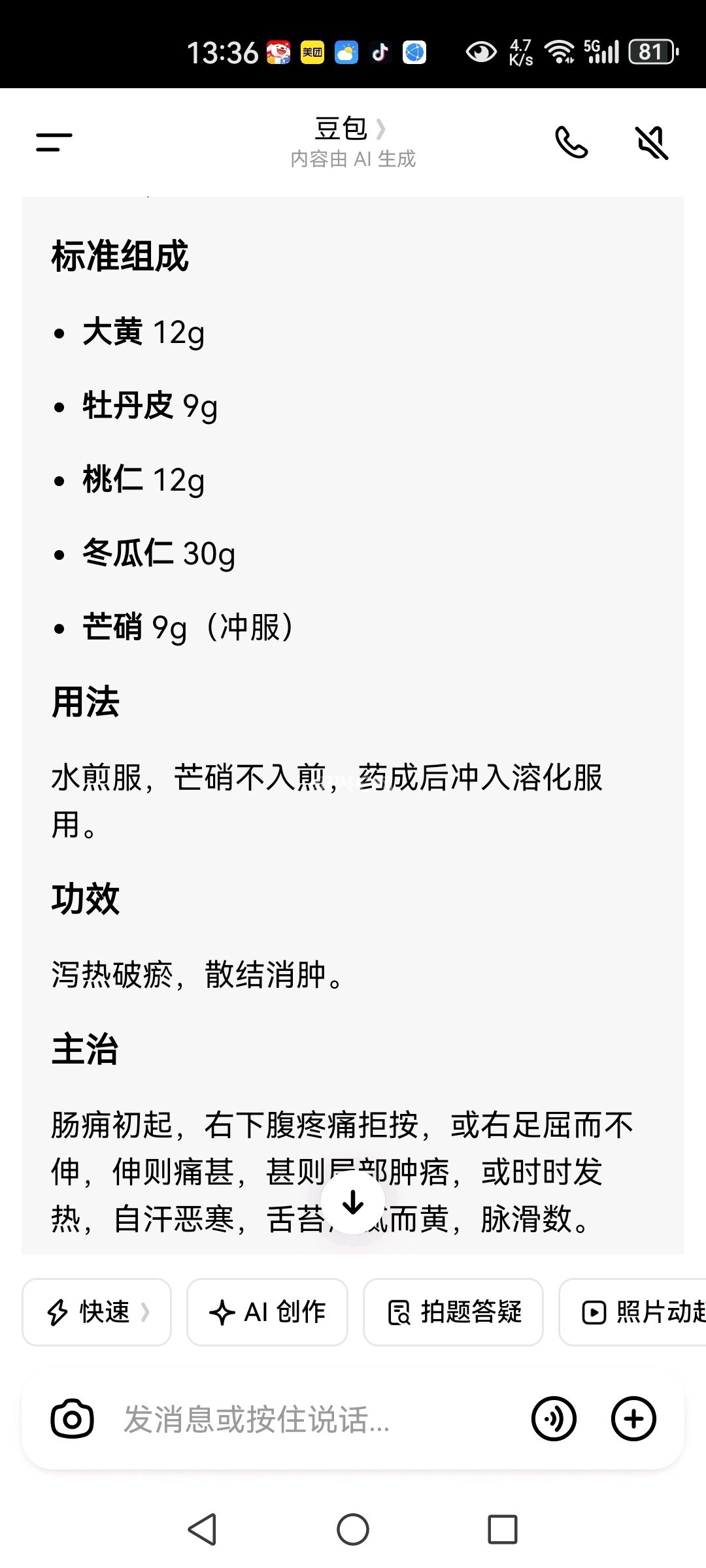
Task: Return to home screen via home button
Action: coord(353,1529)
